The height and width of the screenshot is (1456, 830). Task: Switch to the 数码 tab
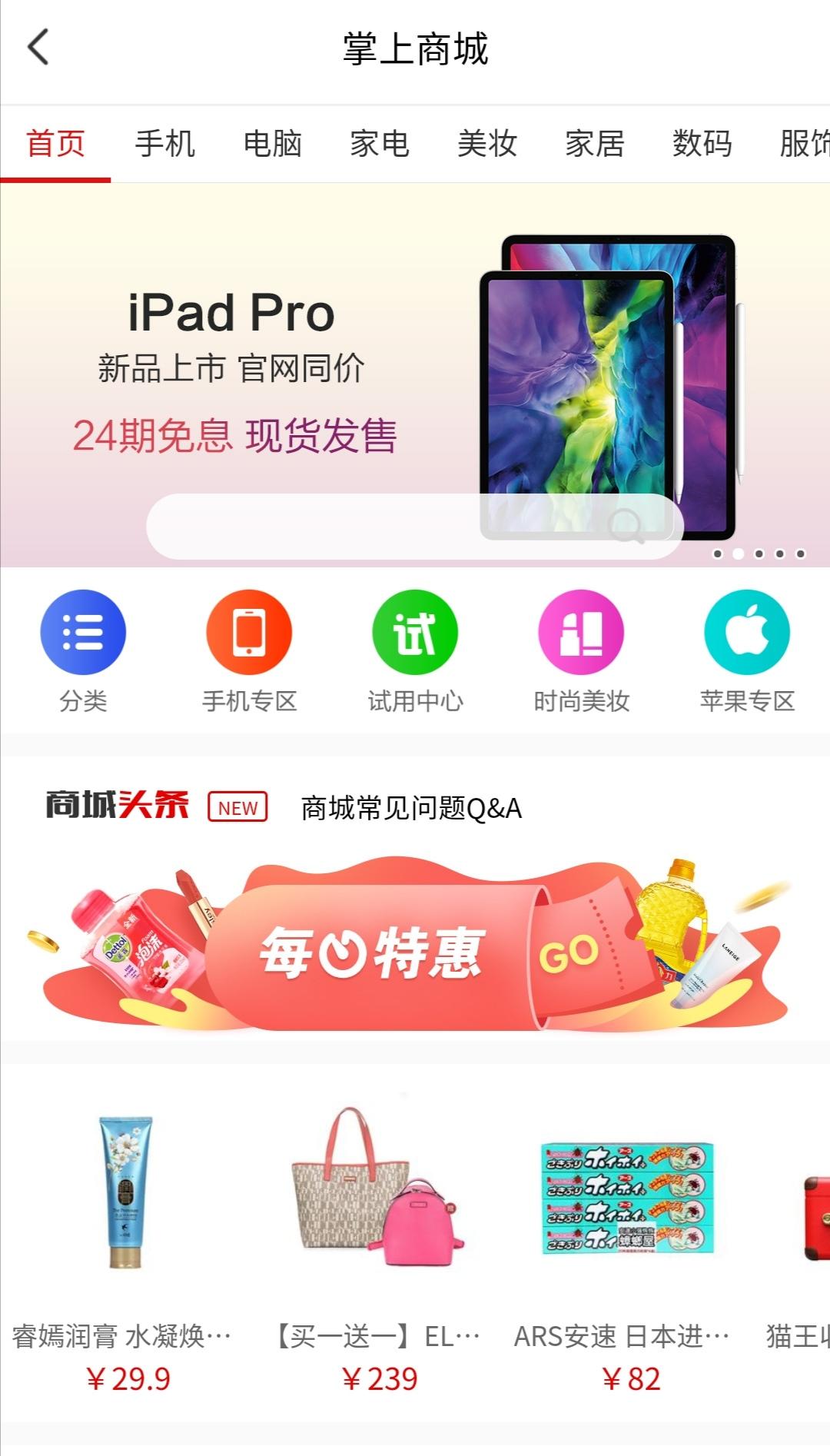701,145
